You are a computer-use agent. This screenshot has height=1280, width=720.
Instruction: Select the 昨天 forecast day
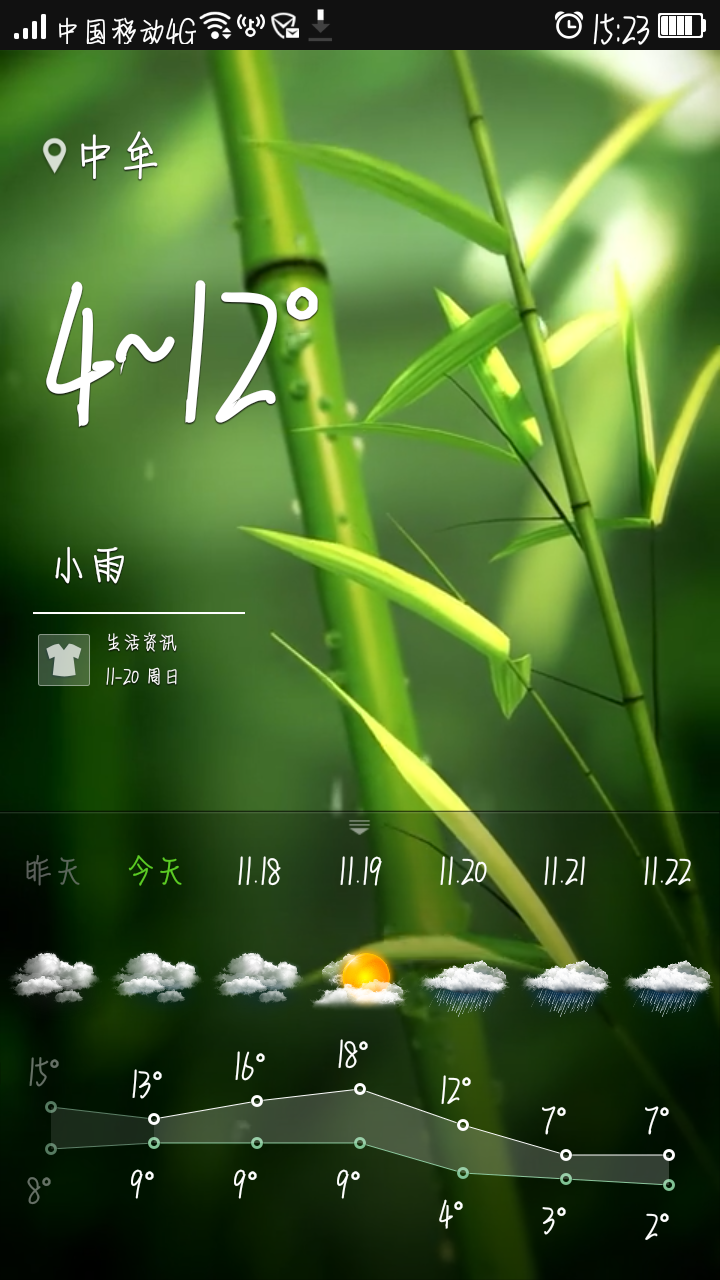point(52,872)
